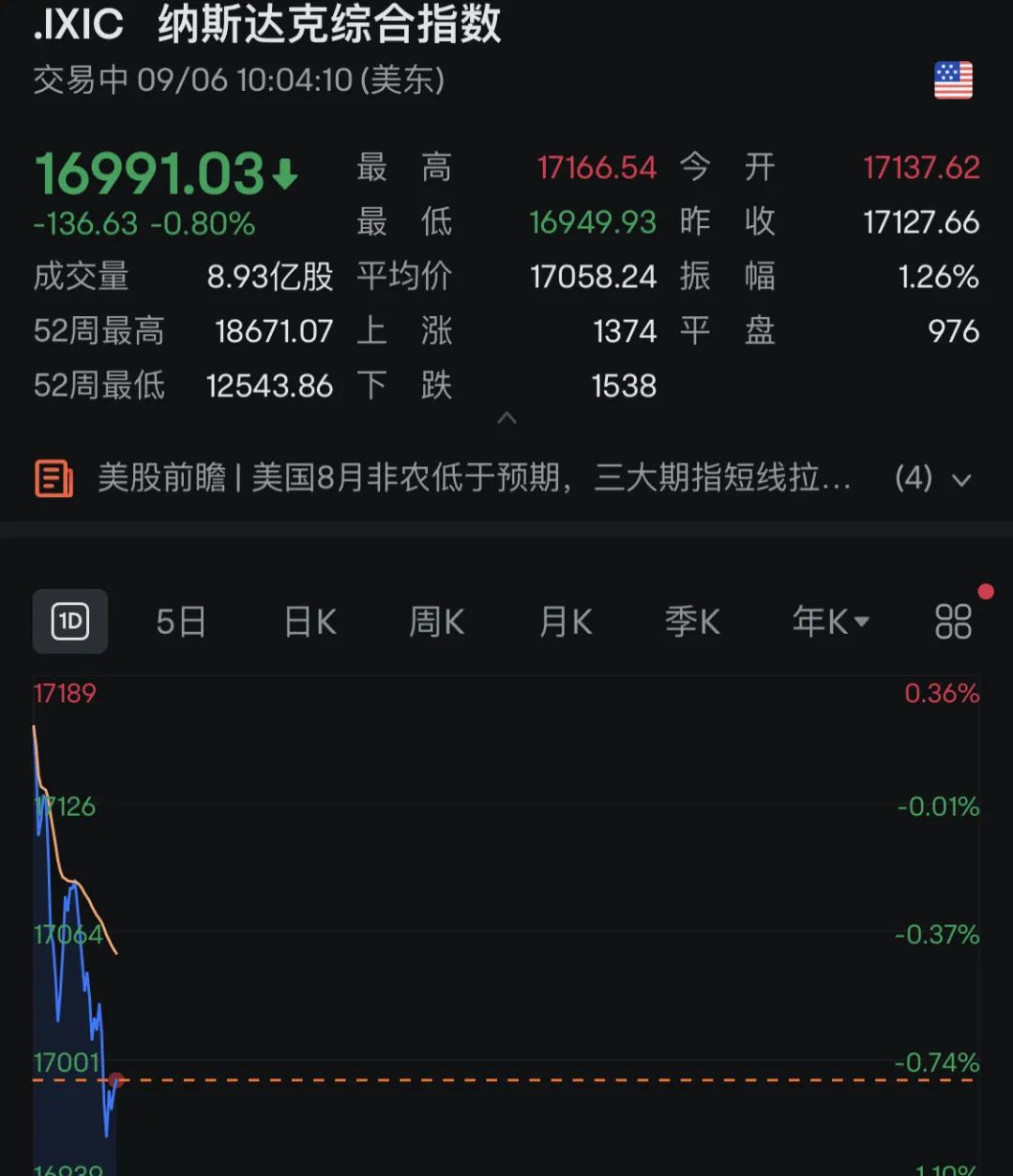Open the chart grid settings icon
Screen dimensions: 1013x1176
[953, 621]
